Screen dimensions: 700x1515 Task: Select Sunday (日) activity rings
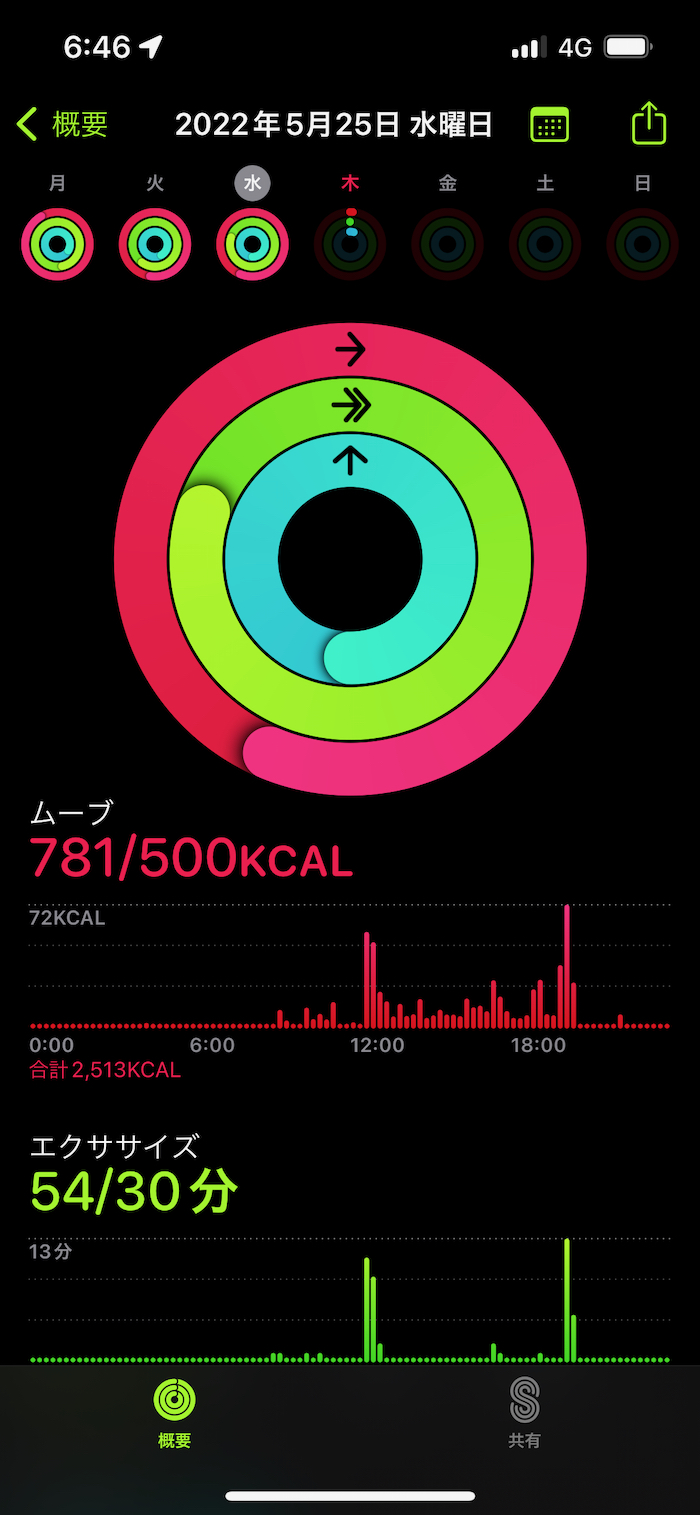tap(642, 244)
